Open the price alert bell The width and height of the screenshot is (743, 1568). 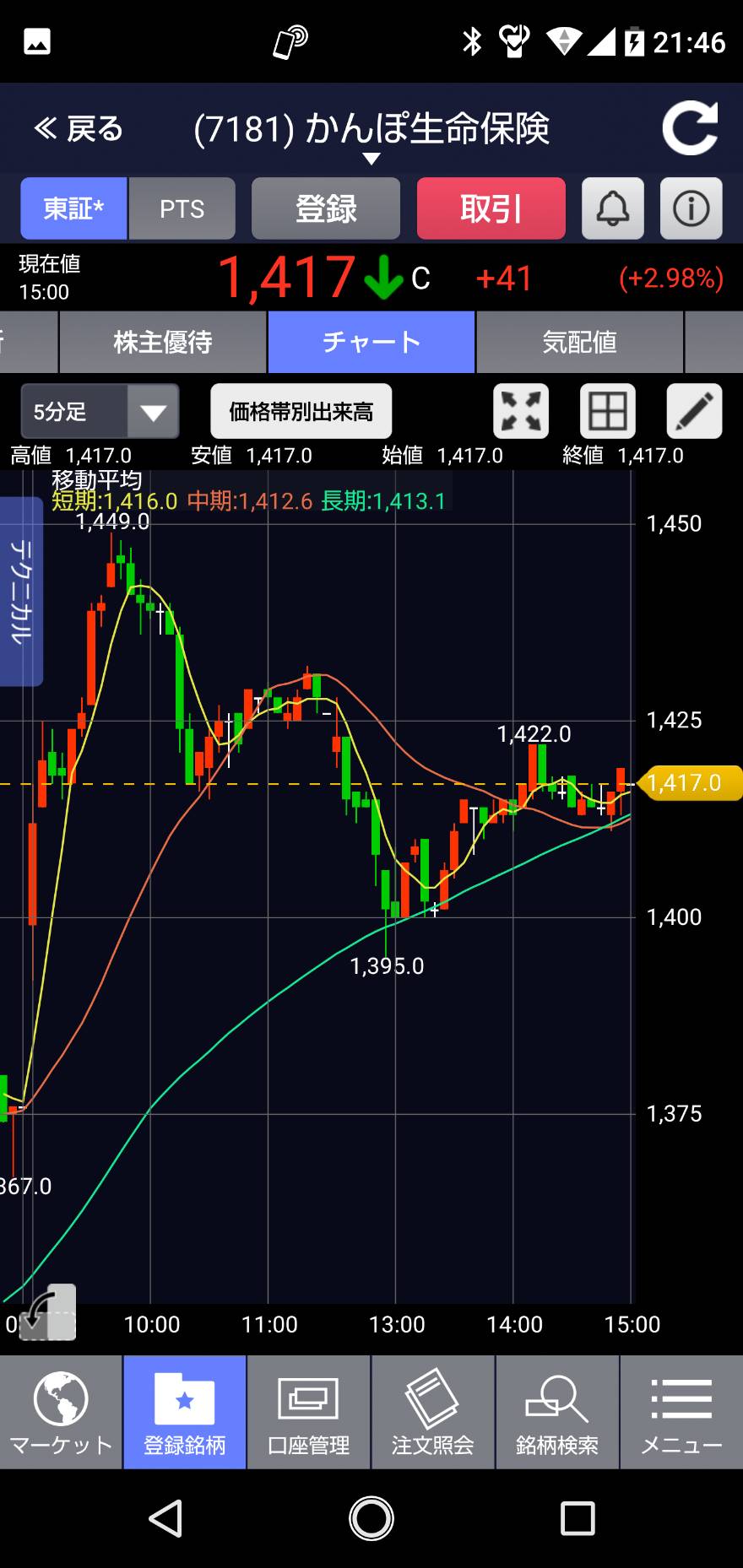tap(613, 208)
